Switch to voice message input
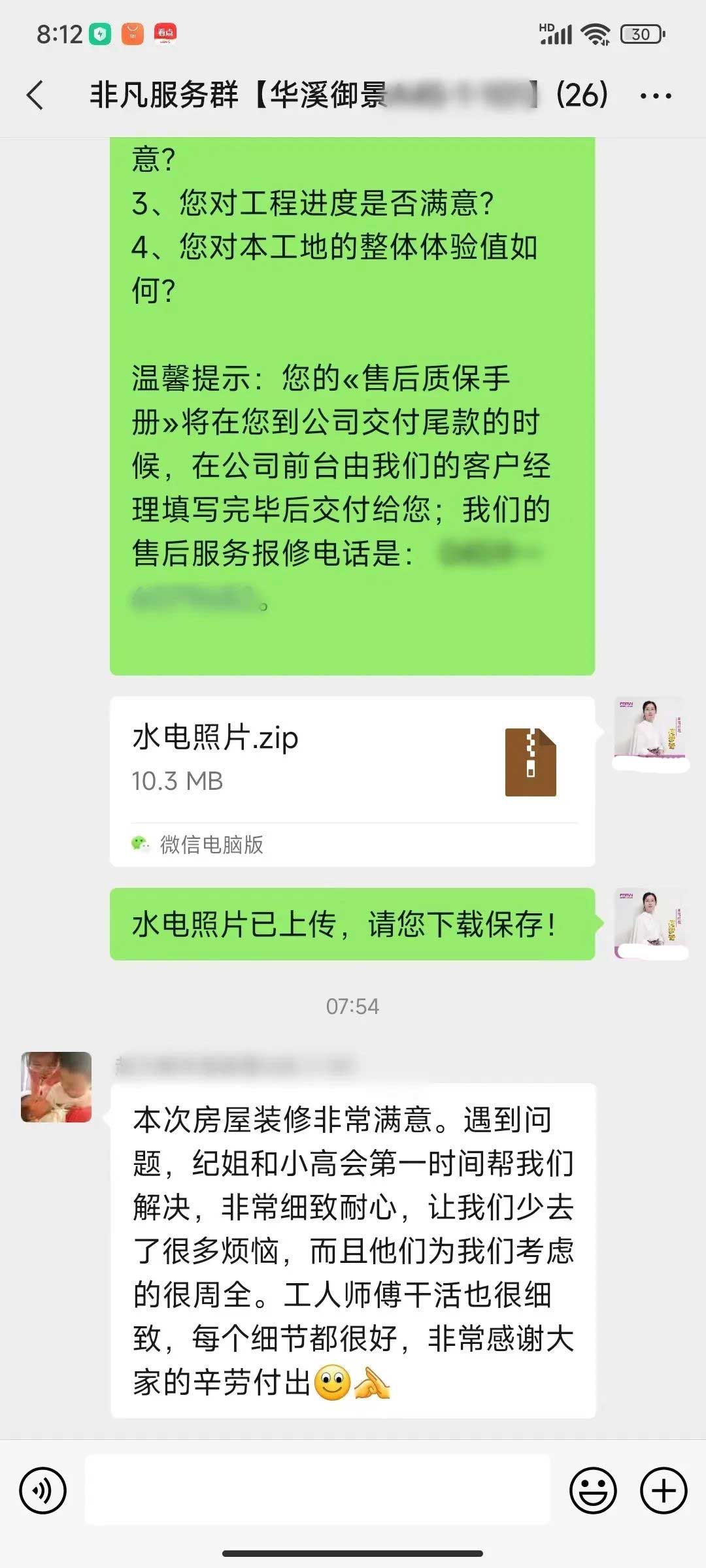Screen dimensions: 706x1568 (43, 1491)
